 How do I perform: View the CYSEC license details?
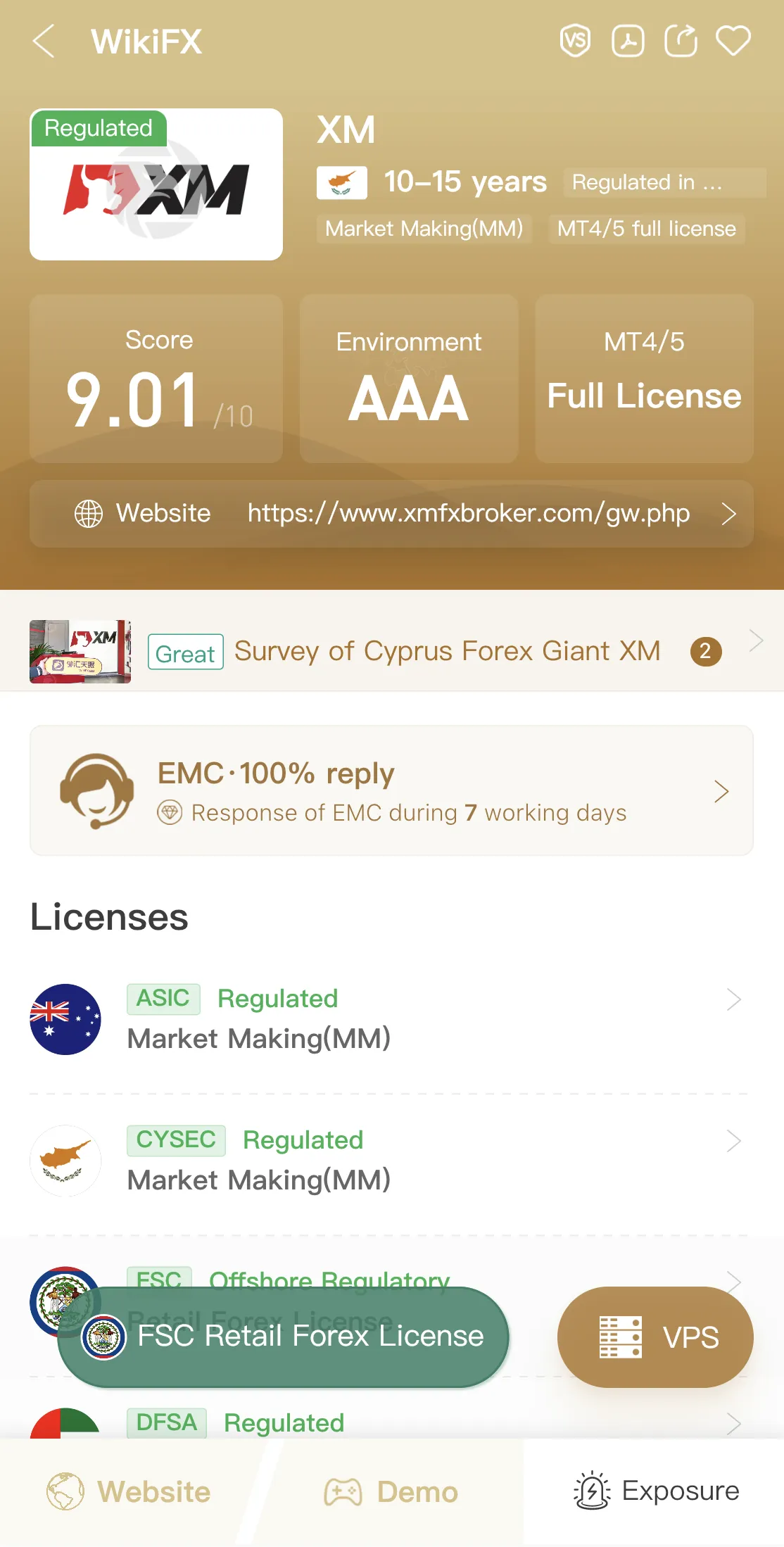(391, 1160)
